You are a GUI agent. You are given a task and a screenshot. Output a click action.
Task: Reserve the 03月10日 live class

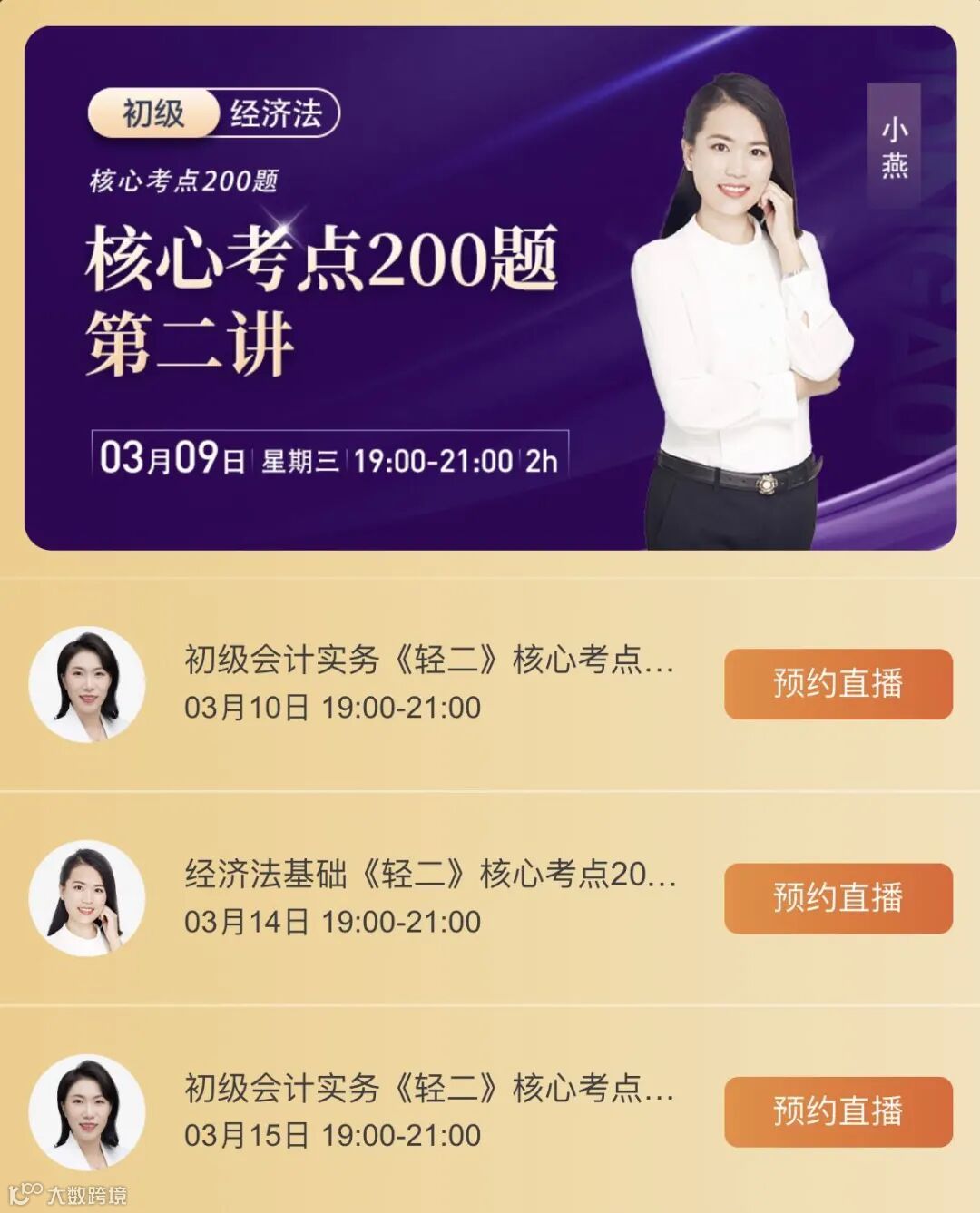tap(838, 683)
